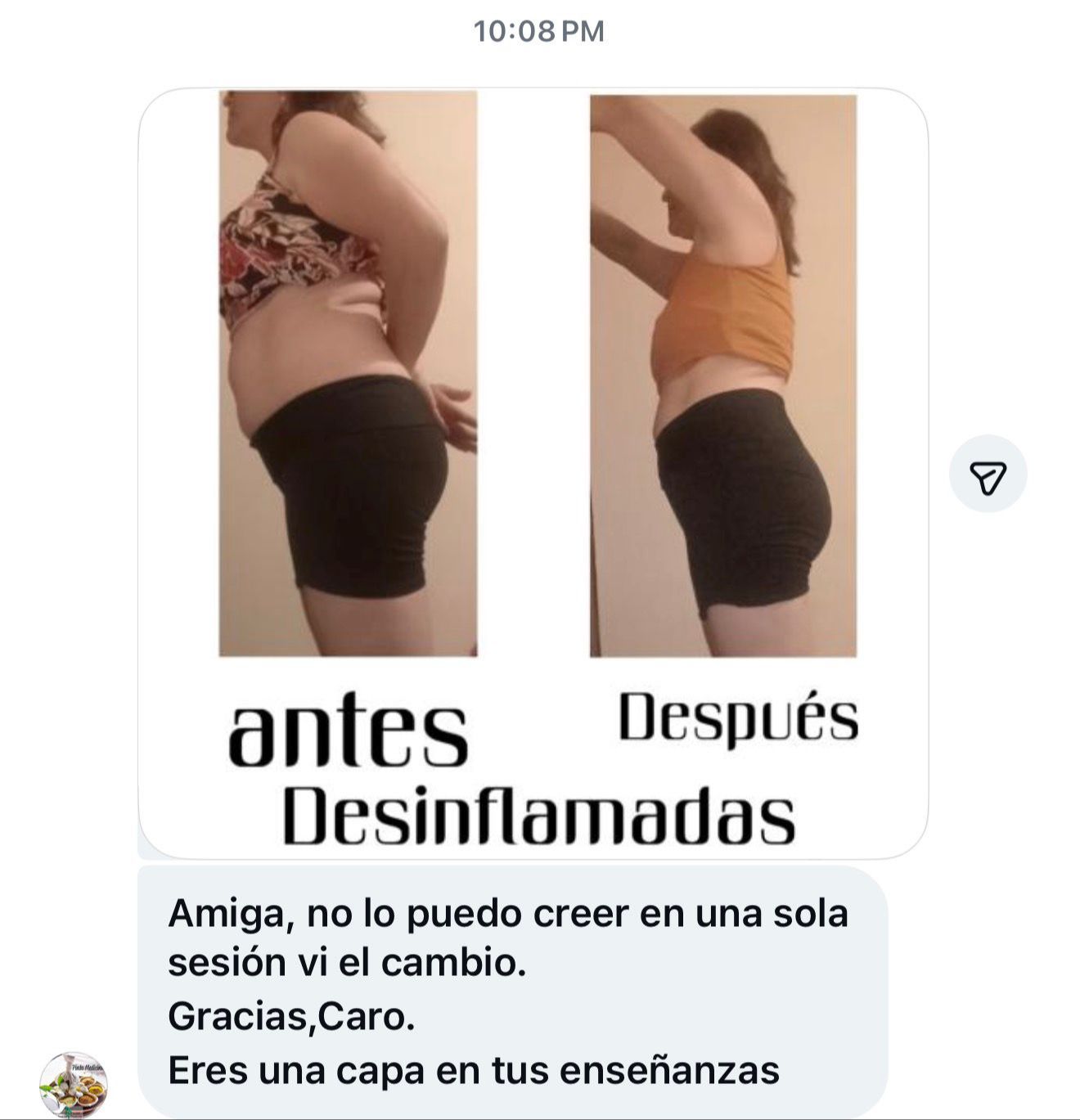Open the antes/después photo message

coord(533,473)
